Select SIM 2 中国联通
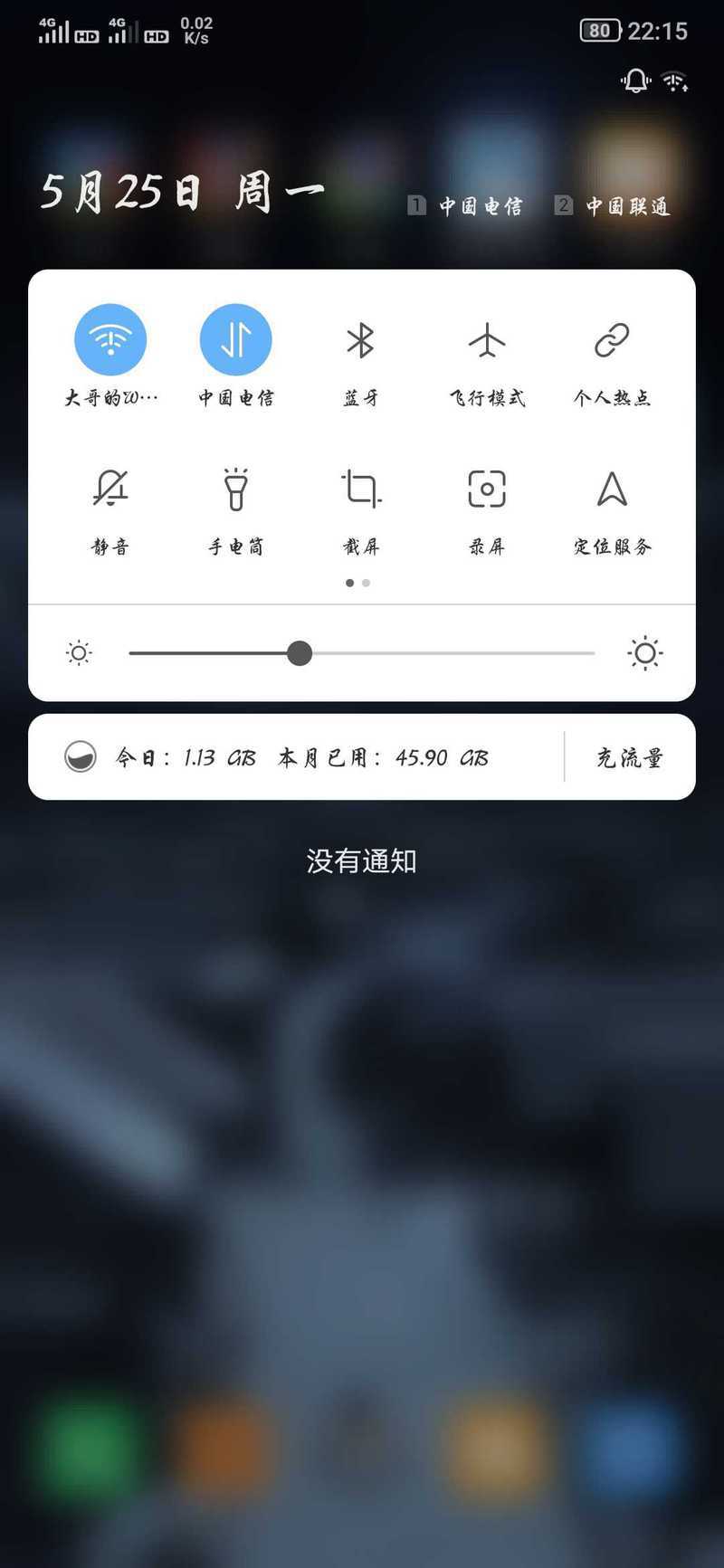Screen dimensions: 724x1568 [613, 206]
